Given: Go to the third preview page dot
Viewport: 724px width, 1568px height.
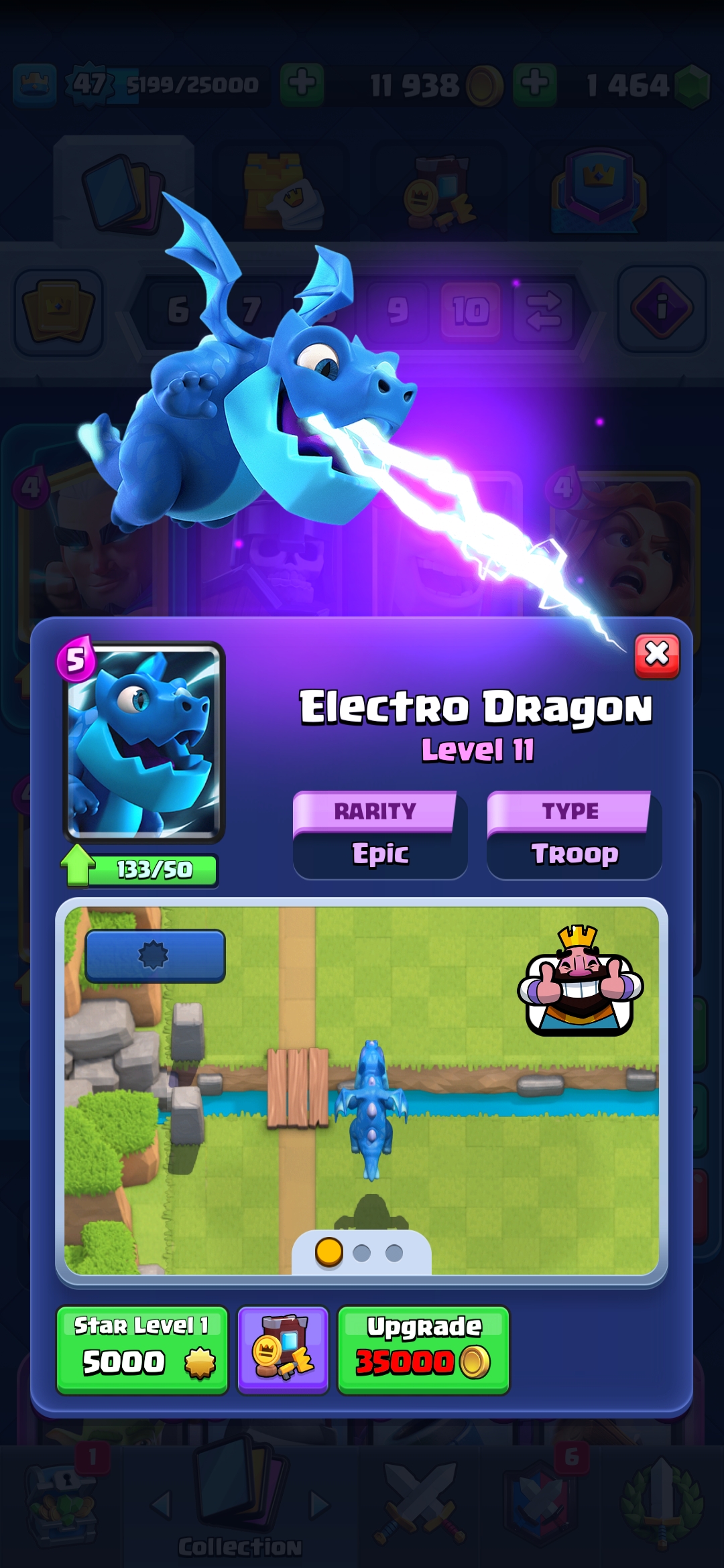Looking at the screenshot, I should [x=394, y=1252].
